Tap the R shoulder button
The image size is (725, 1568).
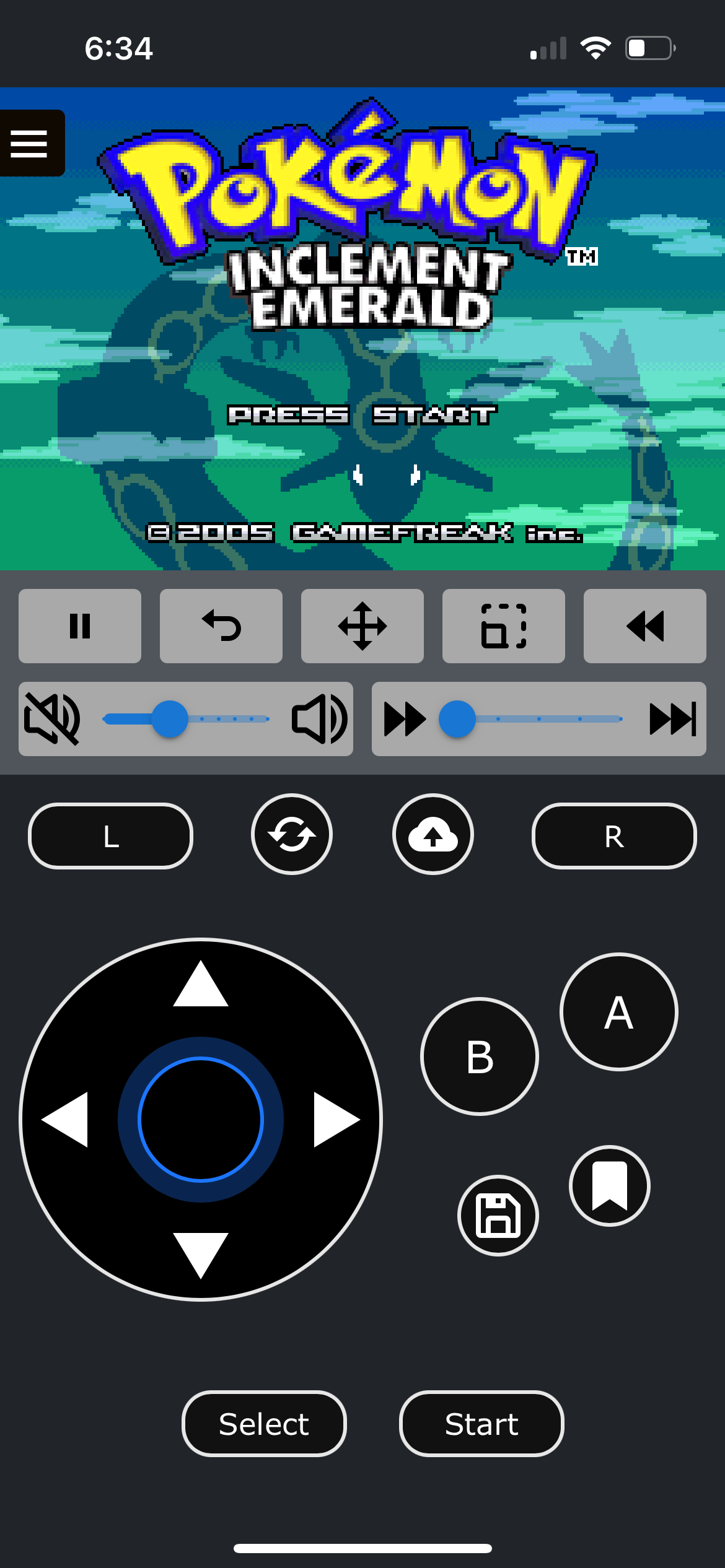(614, 836)
